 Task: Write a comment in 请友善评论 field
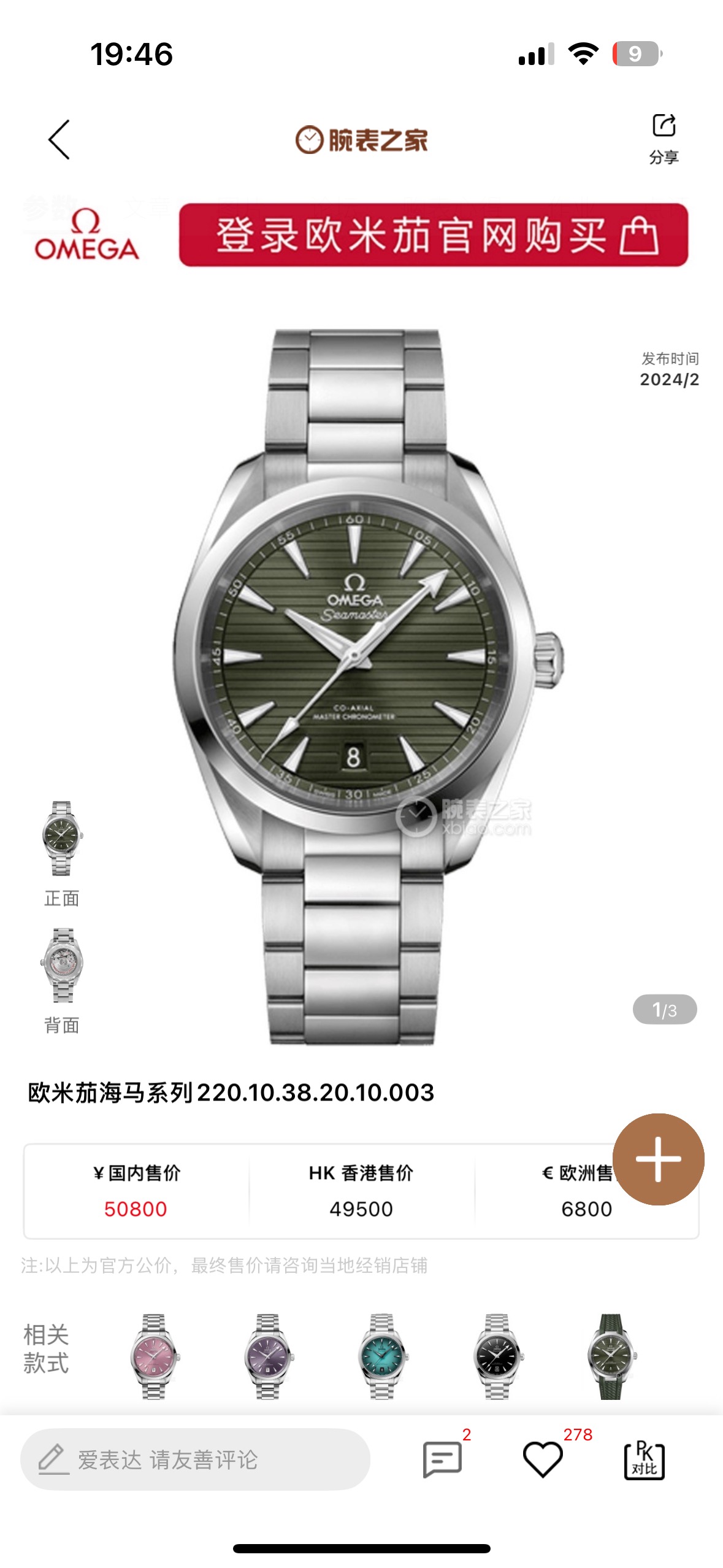[195, 1459]
